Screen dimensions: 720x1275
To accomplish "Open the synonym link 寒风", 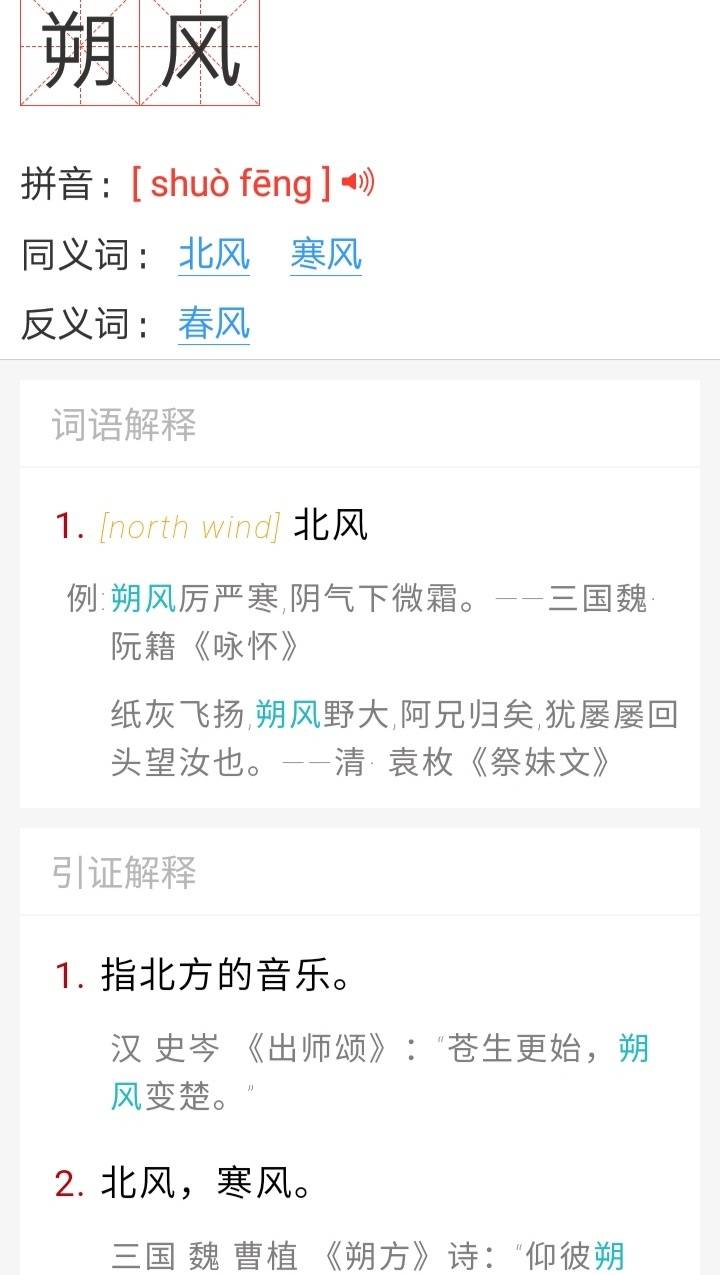I will tap(326, 254).
